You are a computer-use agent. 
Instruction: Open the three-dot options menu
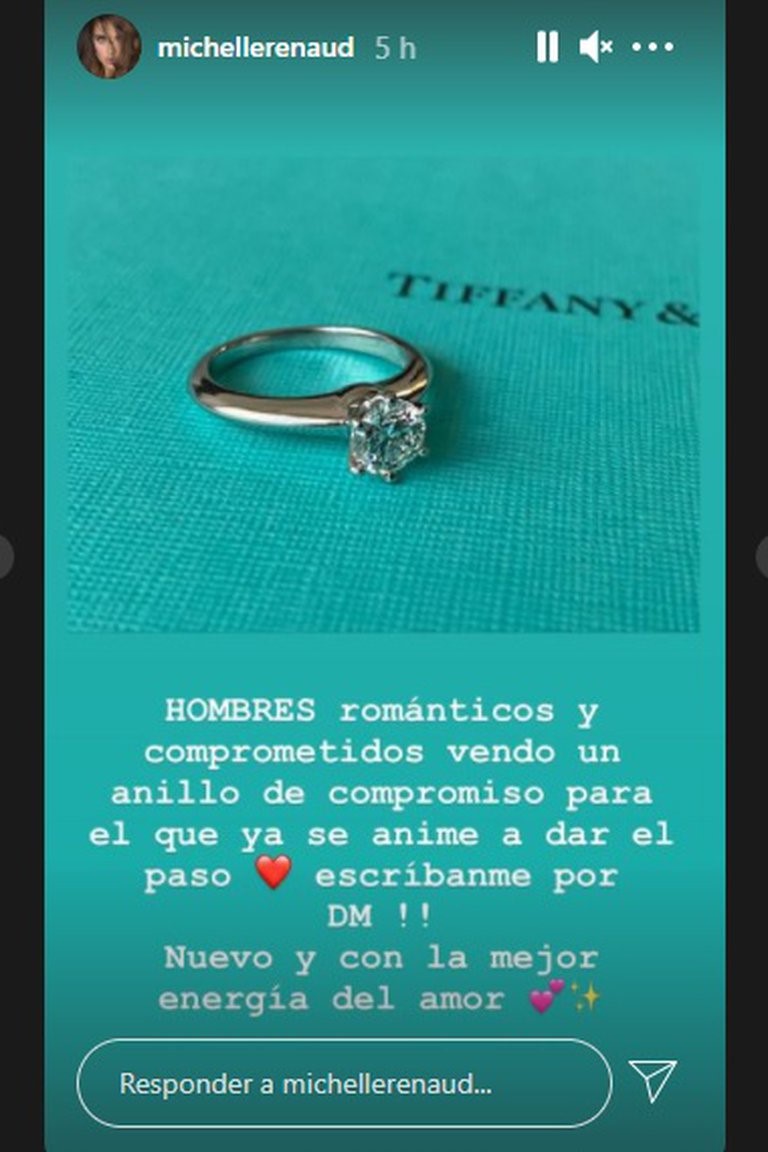[x=653, y=47]
